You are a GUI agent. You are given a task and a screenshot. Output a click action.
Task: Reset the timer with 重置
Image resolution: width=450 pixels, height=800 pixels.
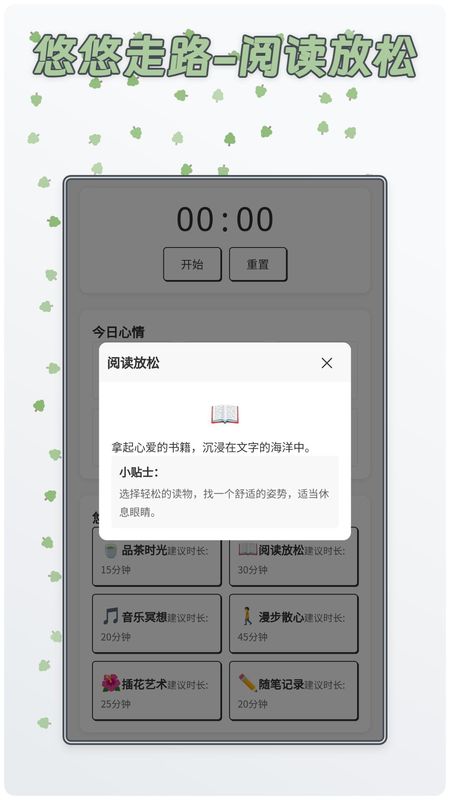click(x=258, y=264)
